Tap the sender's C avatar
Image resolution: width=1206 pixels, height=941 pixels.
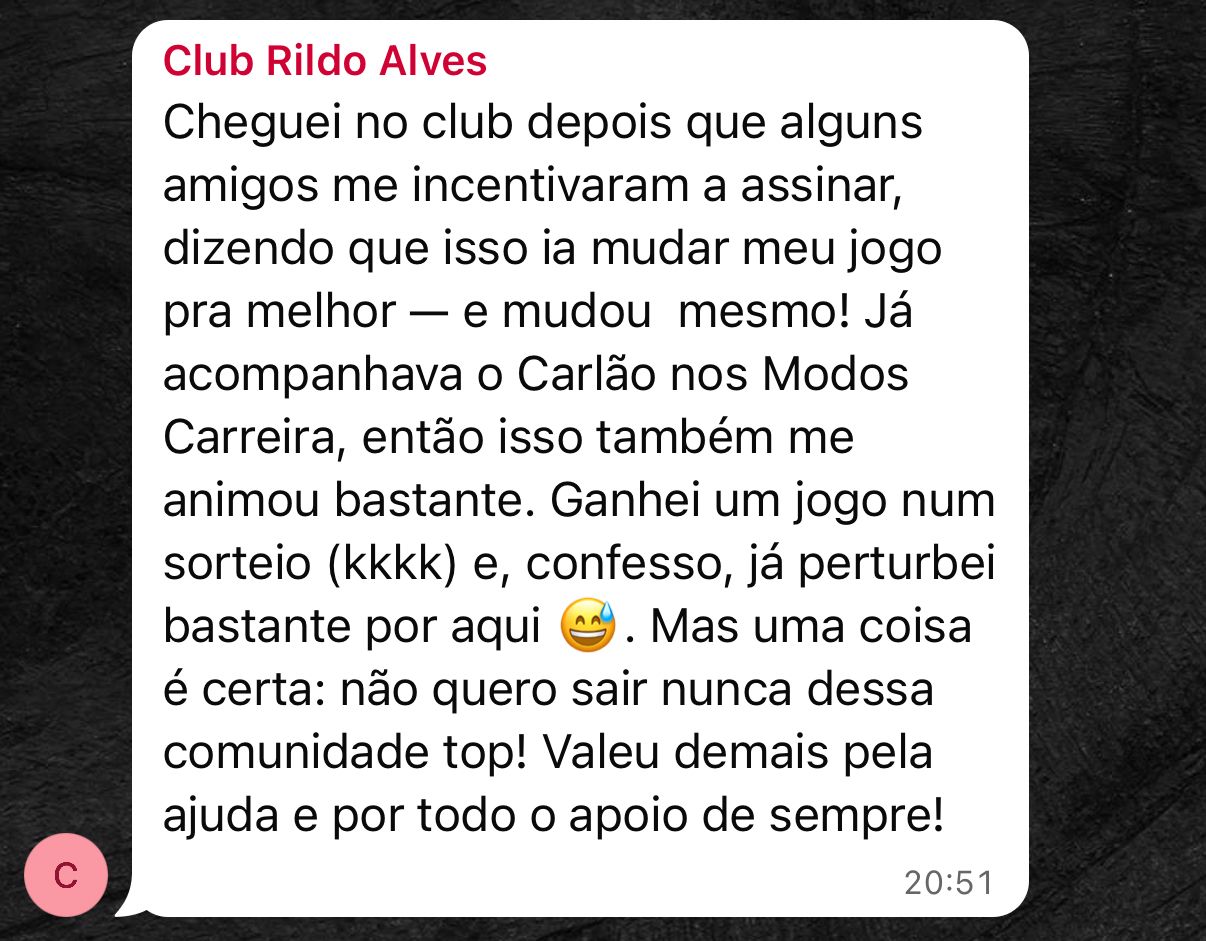[x=66, y=875]
